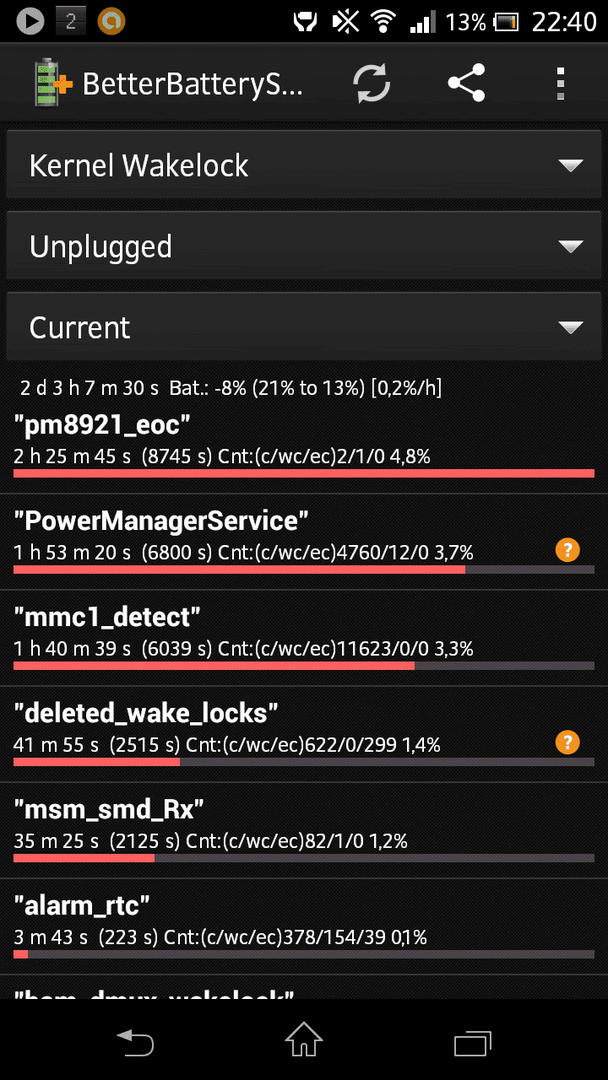The image size is (608, 1080).
Task: Select the mmc1_detect wakelock row
Action: click(x=304, y=638)
